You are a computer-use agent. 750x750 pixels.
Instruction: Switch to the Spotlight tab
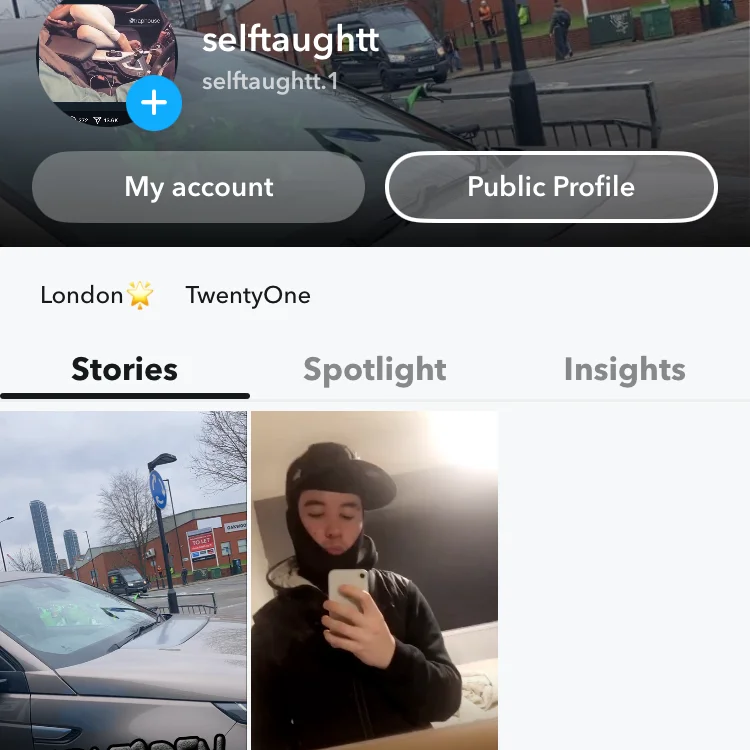(x=375, y=370)
